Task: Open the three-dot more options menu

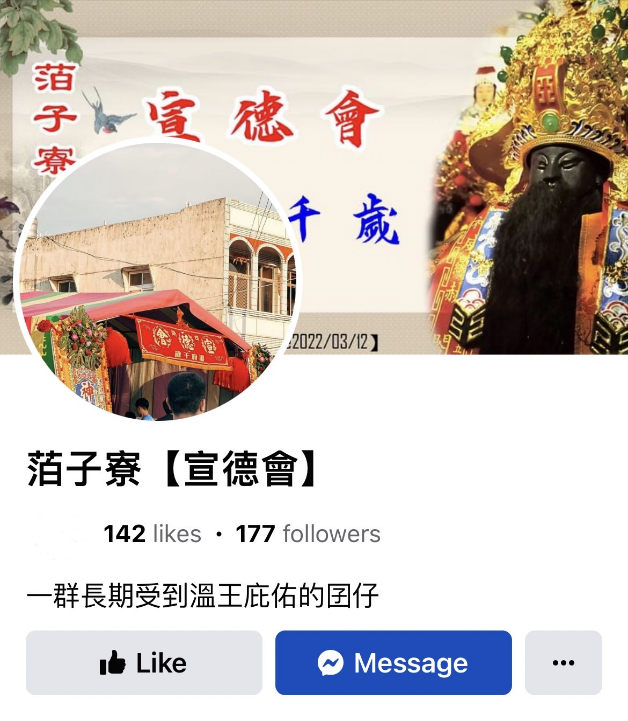Action: [x=563, y=662]
